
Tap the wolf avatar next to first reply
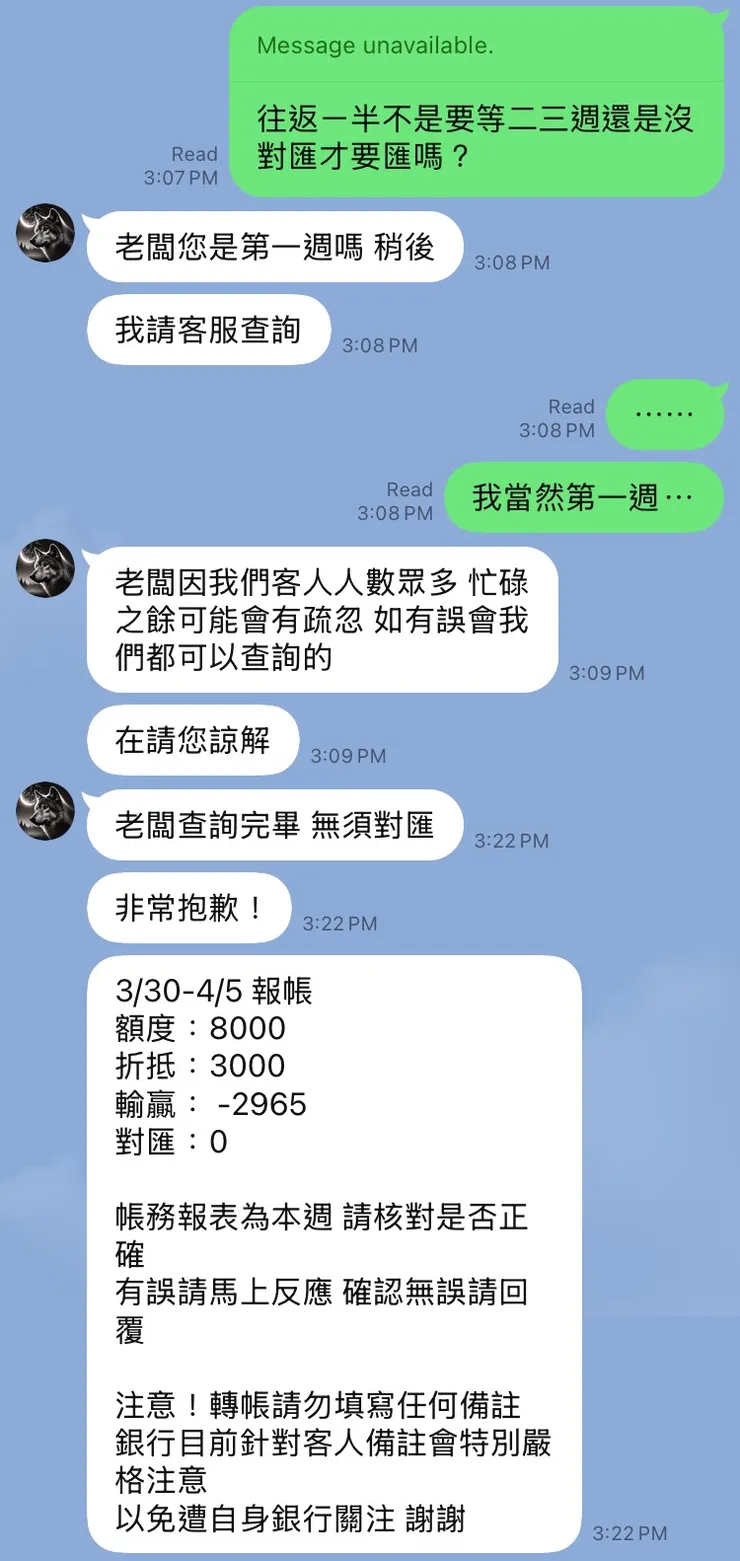click(x=42, y=232)
